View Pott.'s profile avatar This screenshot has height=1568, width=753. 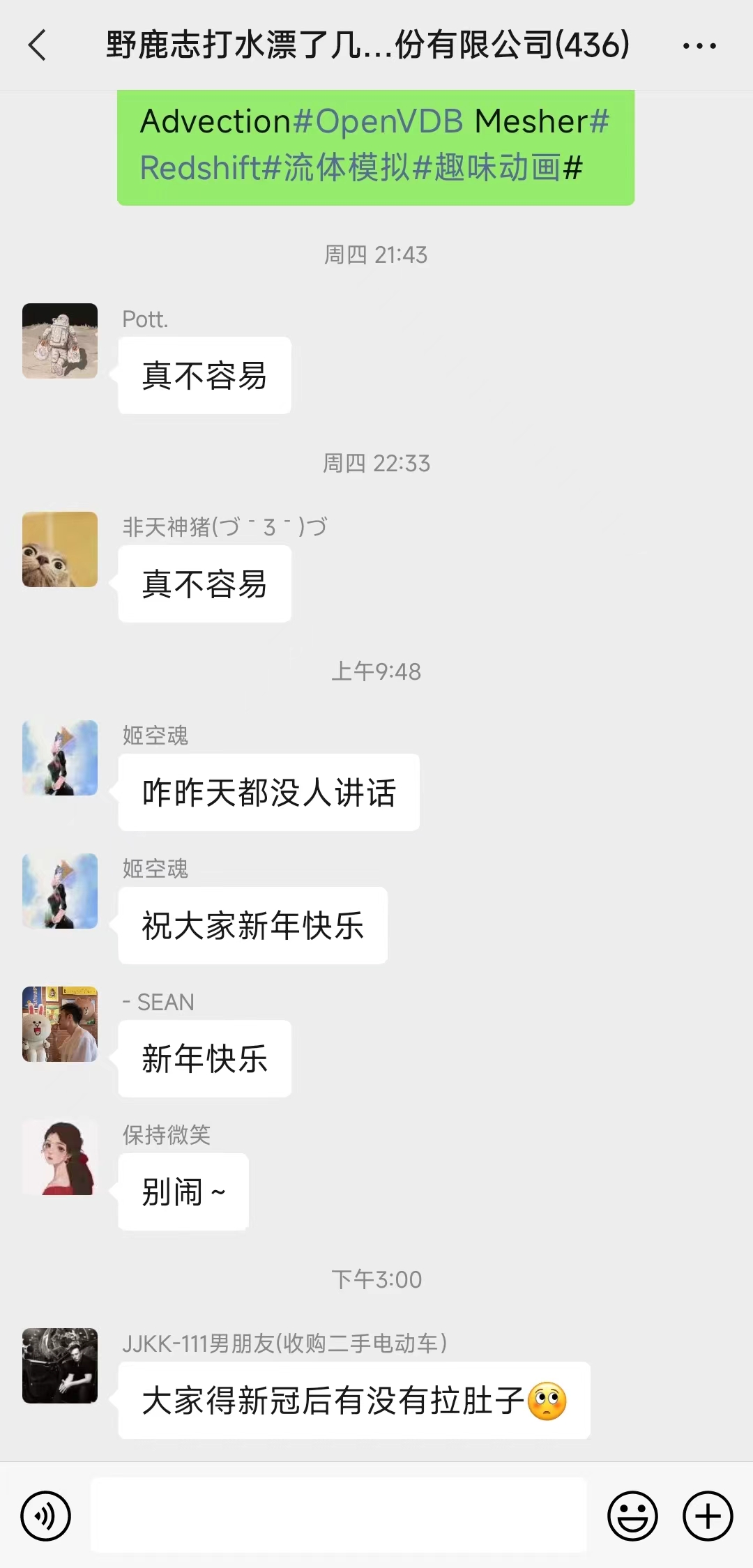point(60,341)
